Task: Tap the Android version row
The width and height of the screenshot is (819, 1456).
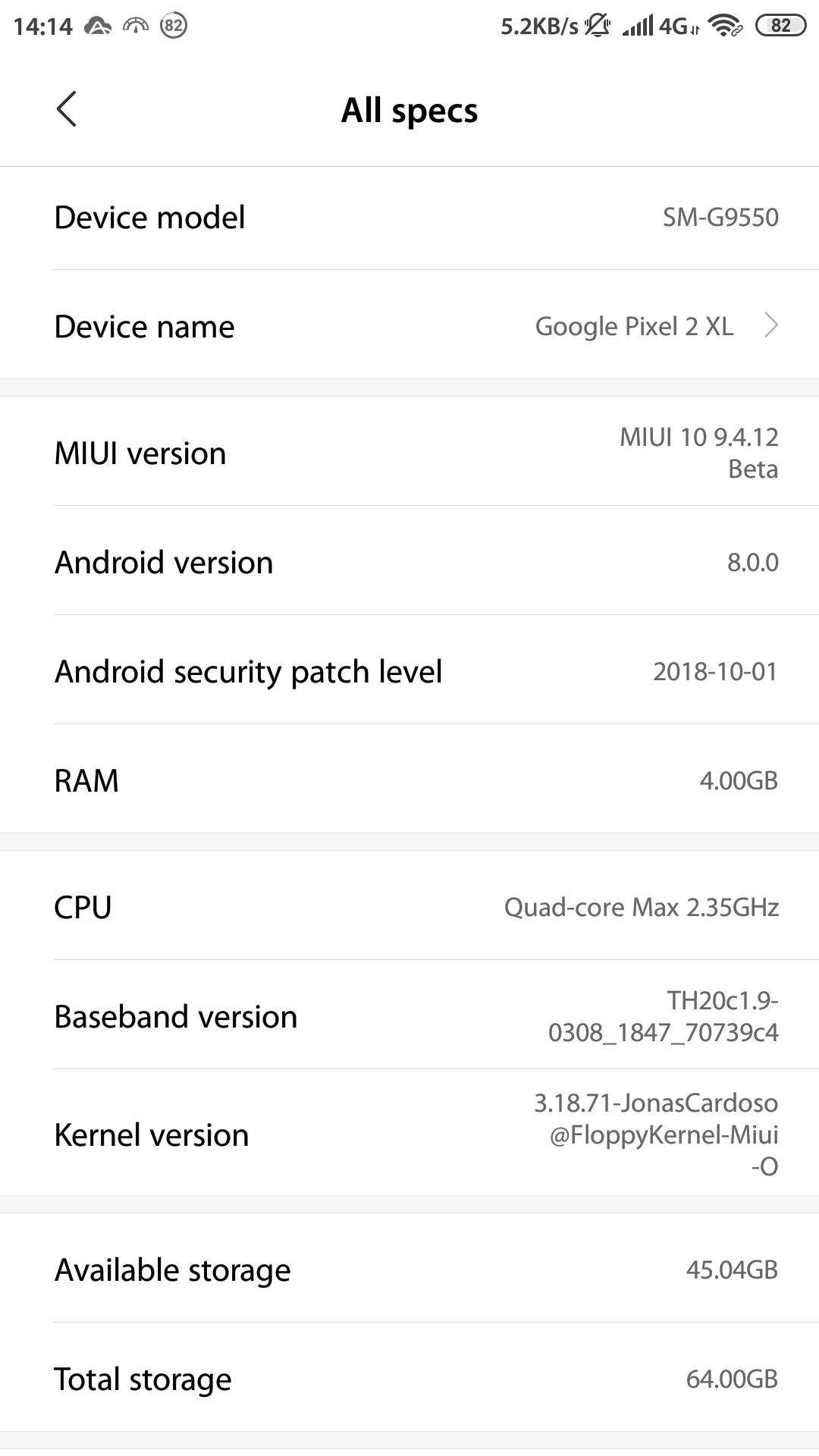Action: coord(409,562)
